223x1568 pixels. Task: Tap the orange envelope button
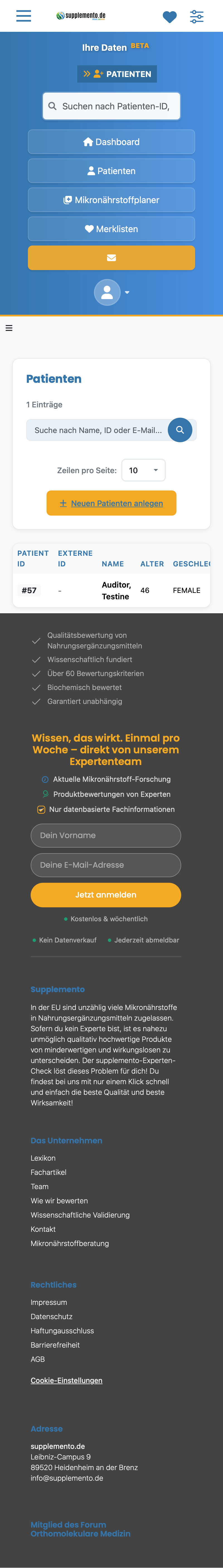[111, 258]
